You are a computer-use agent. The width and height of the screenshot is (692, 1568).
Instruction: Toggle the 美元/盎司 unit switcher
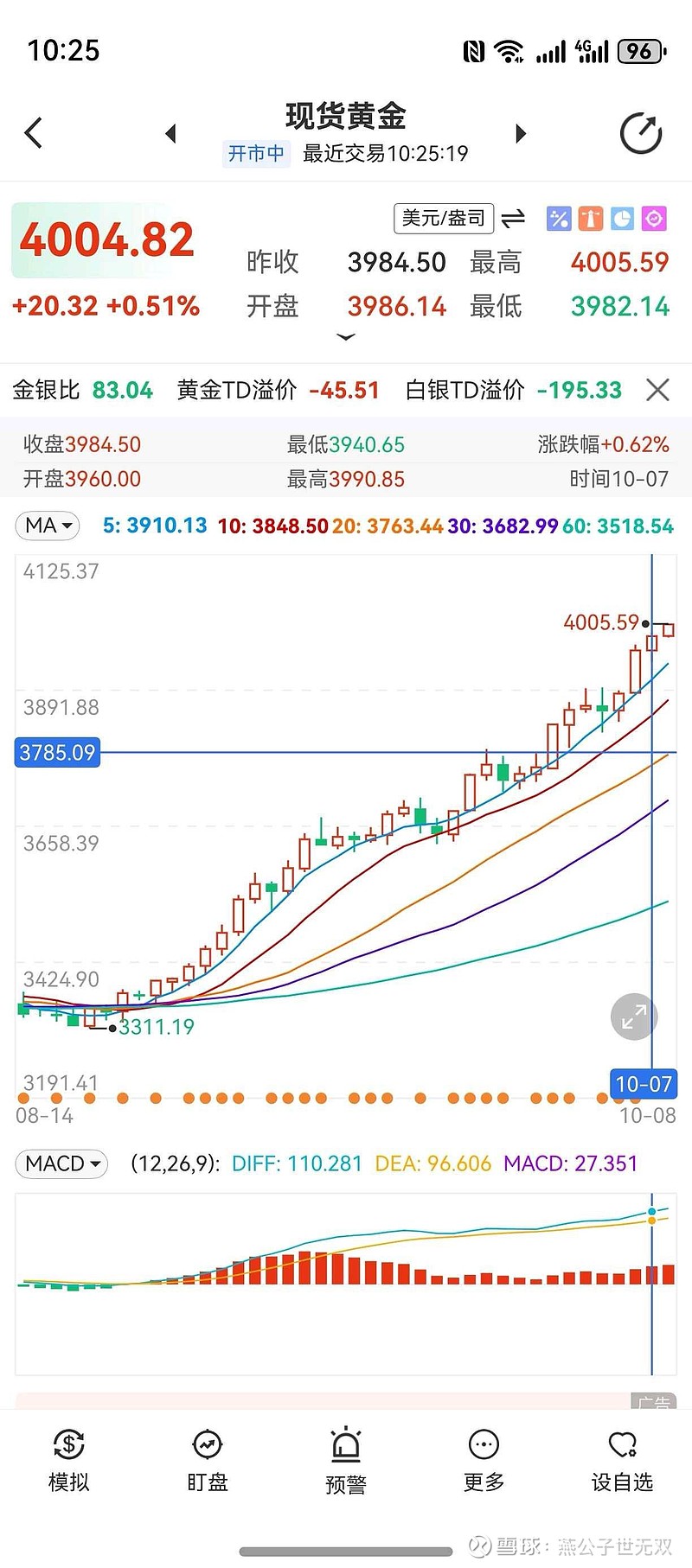click(x=444, y=218)
